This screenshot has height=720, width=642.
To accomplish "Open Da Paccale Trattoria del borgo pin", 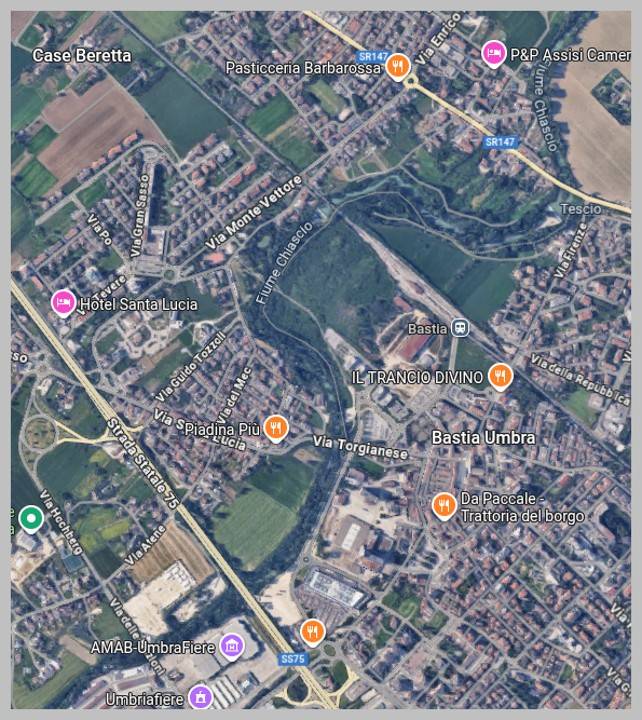I will (445, 506).
